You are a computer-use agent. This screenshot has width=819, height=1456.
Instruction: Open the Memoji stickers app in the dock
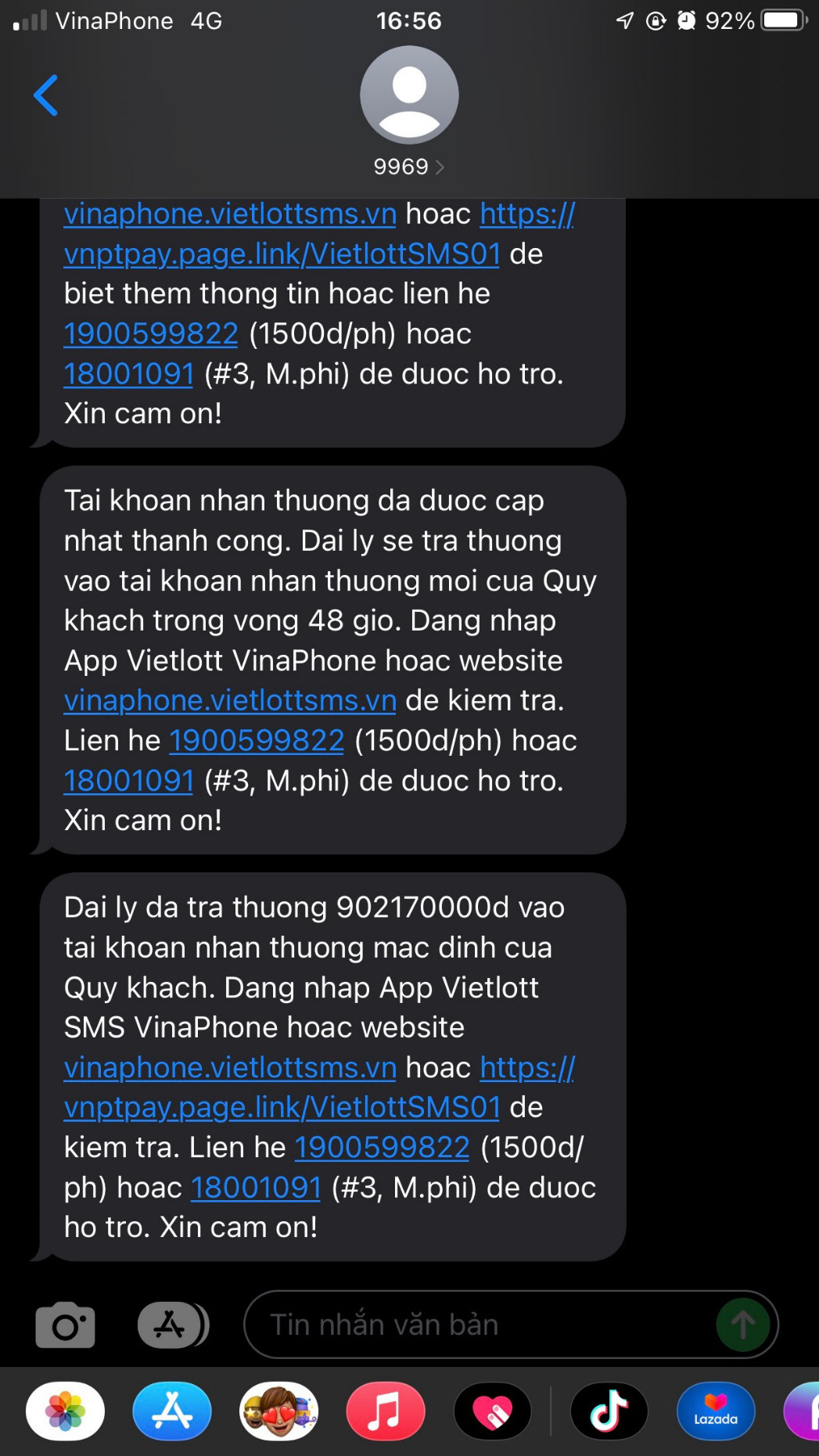(x=278, y=1411)
